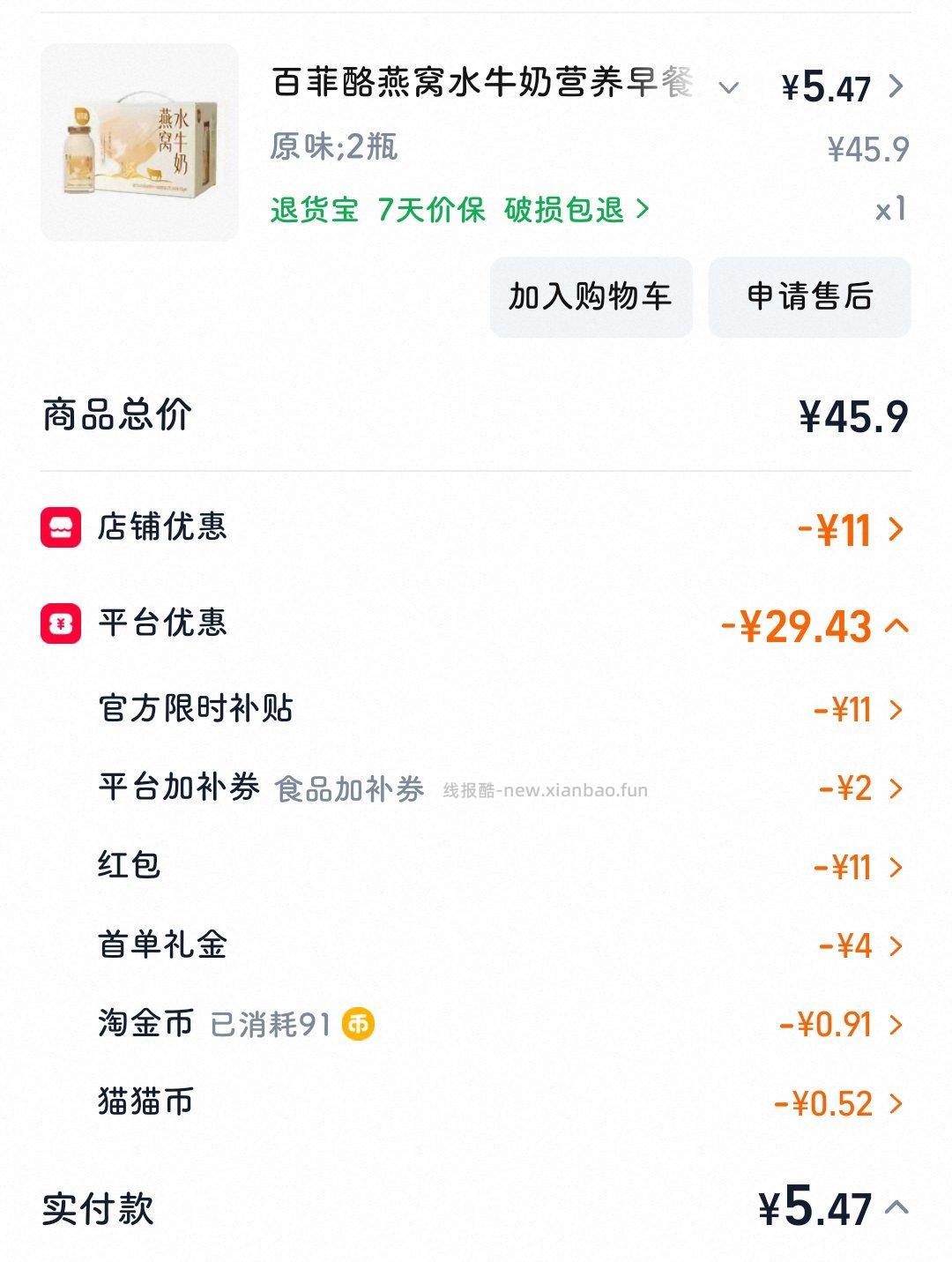Click the red platform discount icon beside 平台优惠
The image size is (952, 1262).
click(x=59, y=626)
